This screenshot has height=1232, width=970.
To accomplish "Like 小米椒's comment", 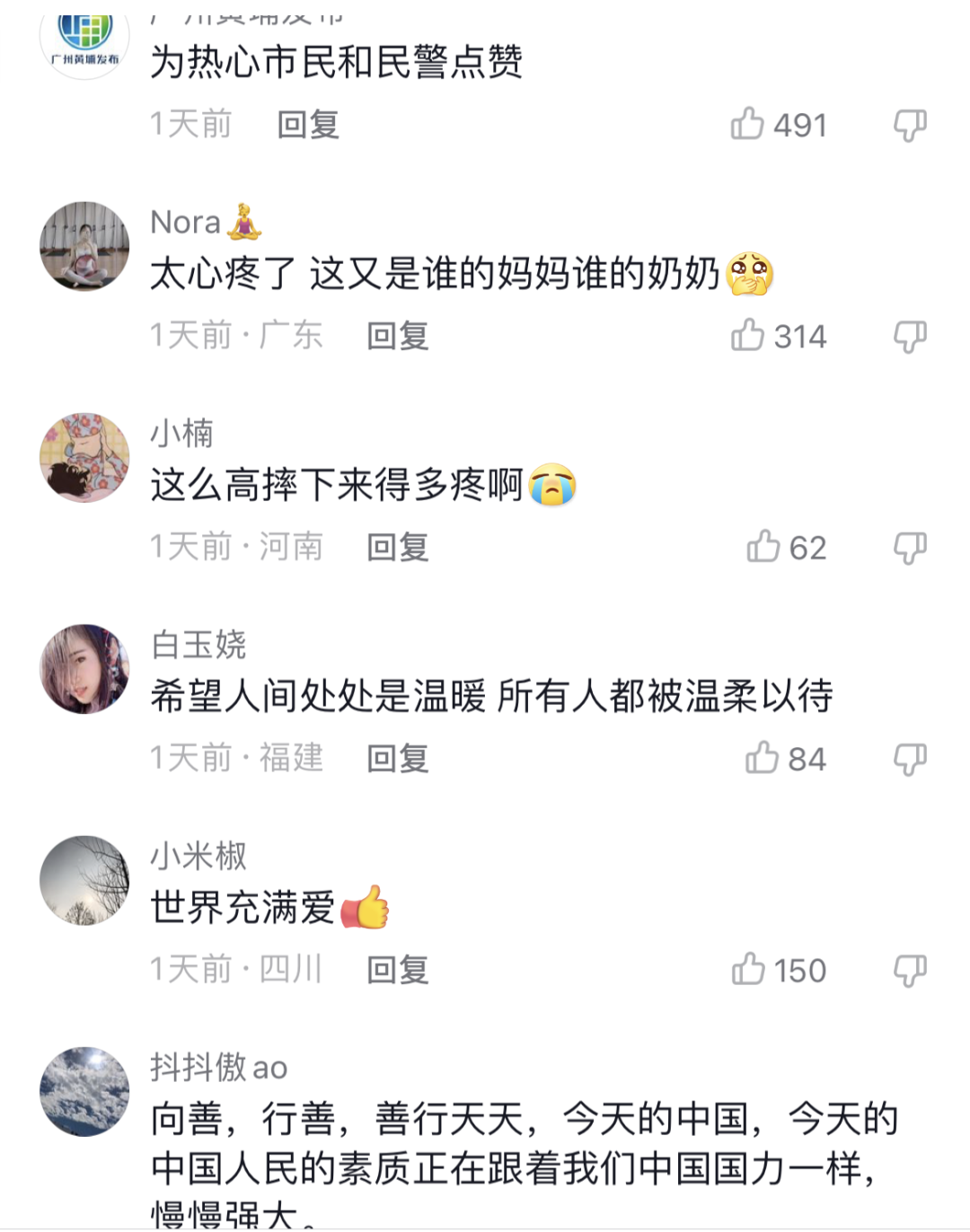I will point(747,970).
